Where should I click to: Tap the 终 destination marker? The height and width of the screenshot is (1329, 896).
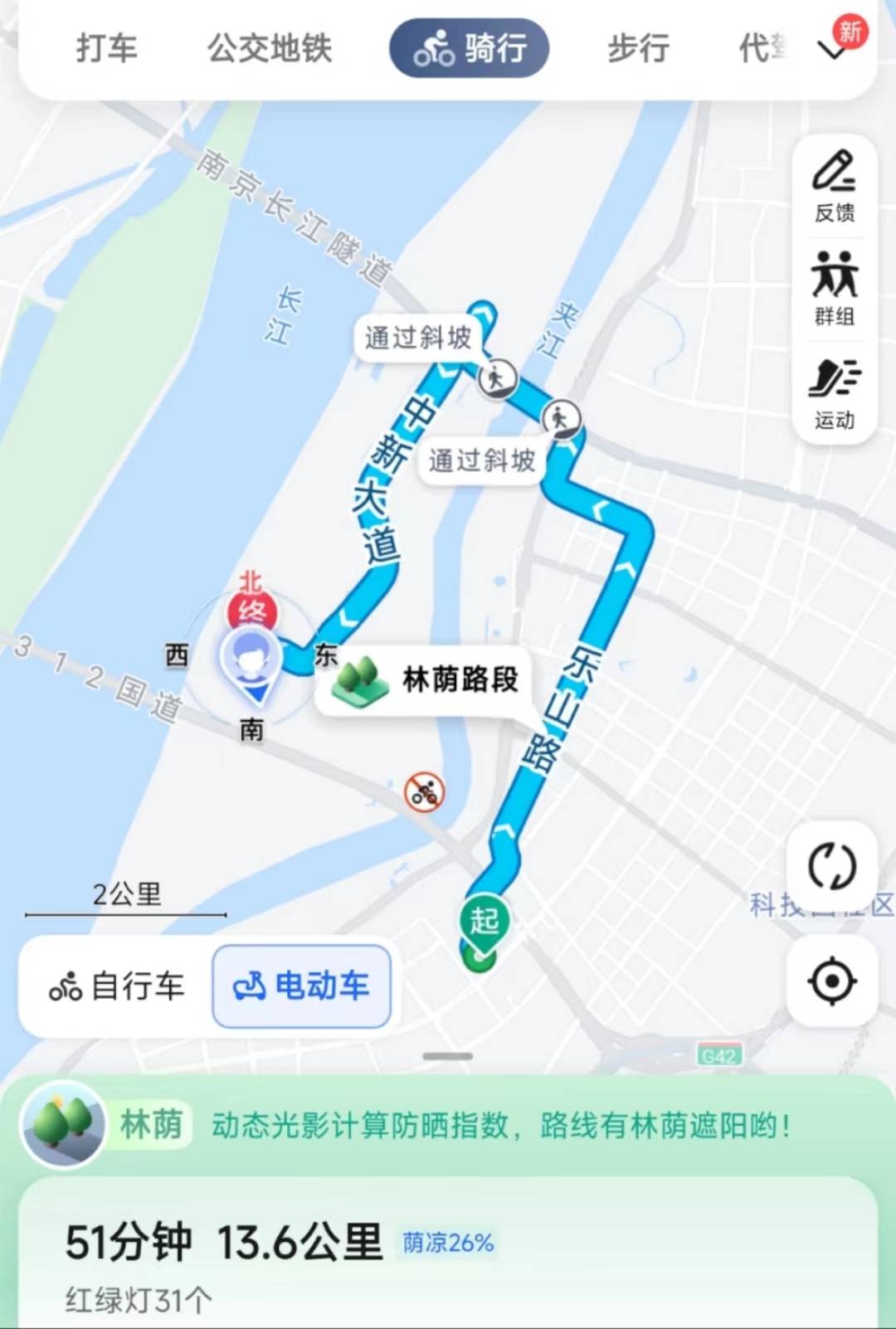pyautogui.click(x=251, y=611)
